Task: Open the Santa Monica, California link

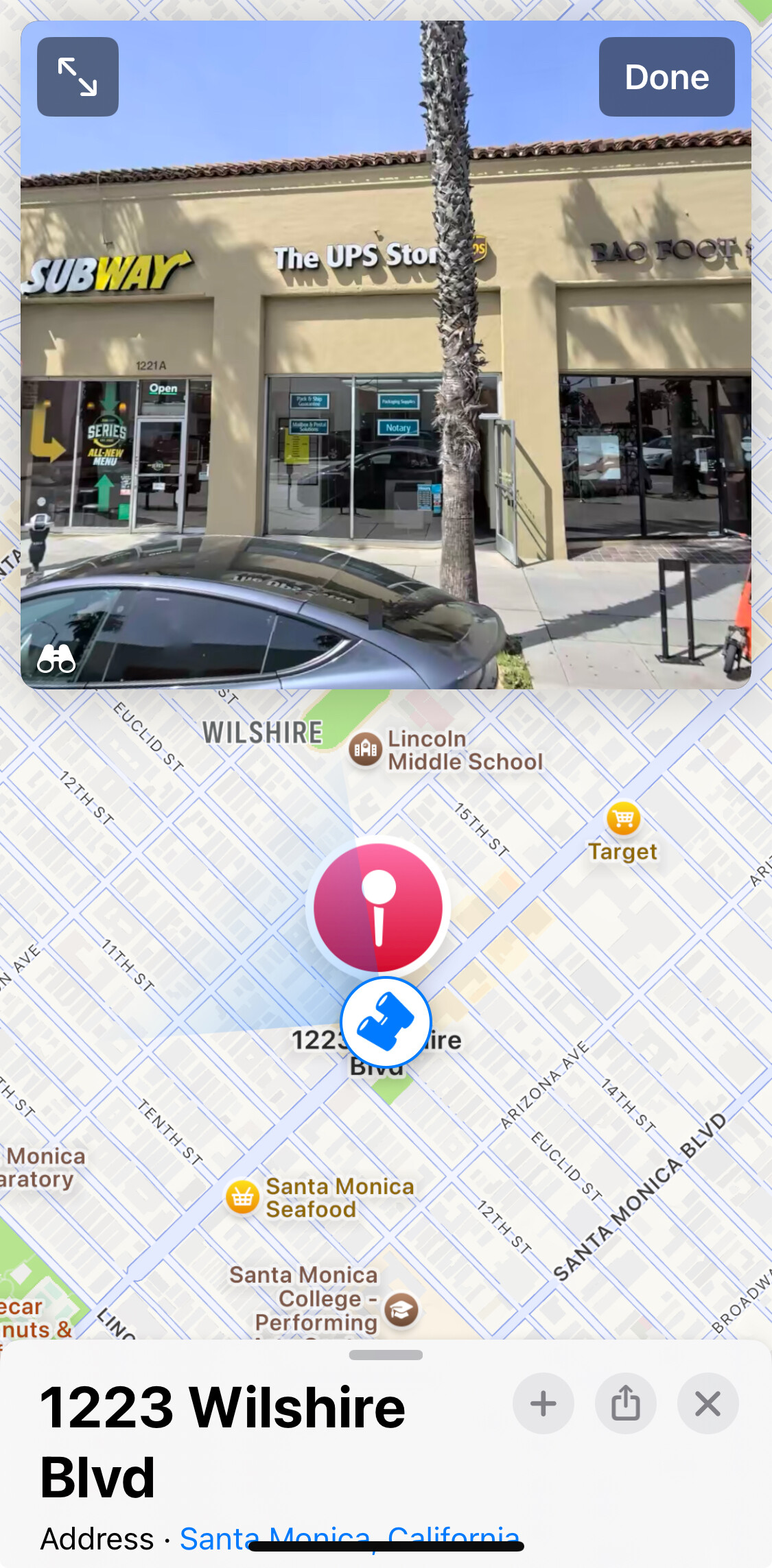Action: pos(349,1539)
